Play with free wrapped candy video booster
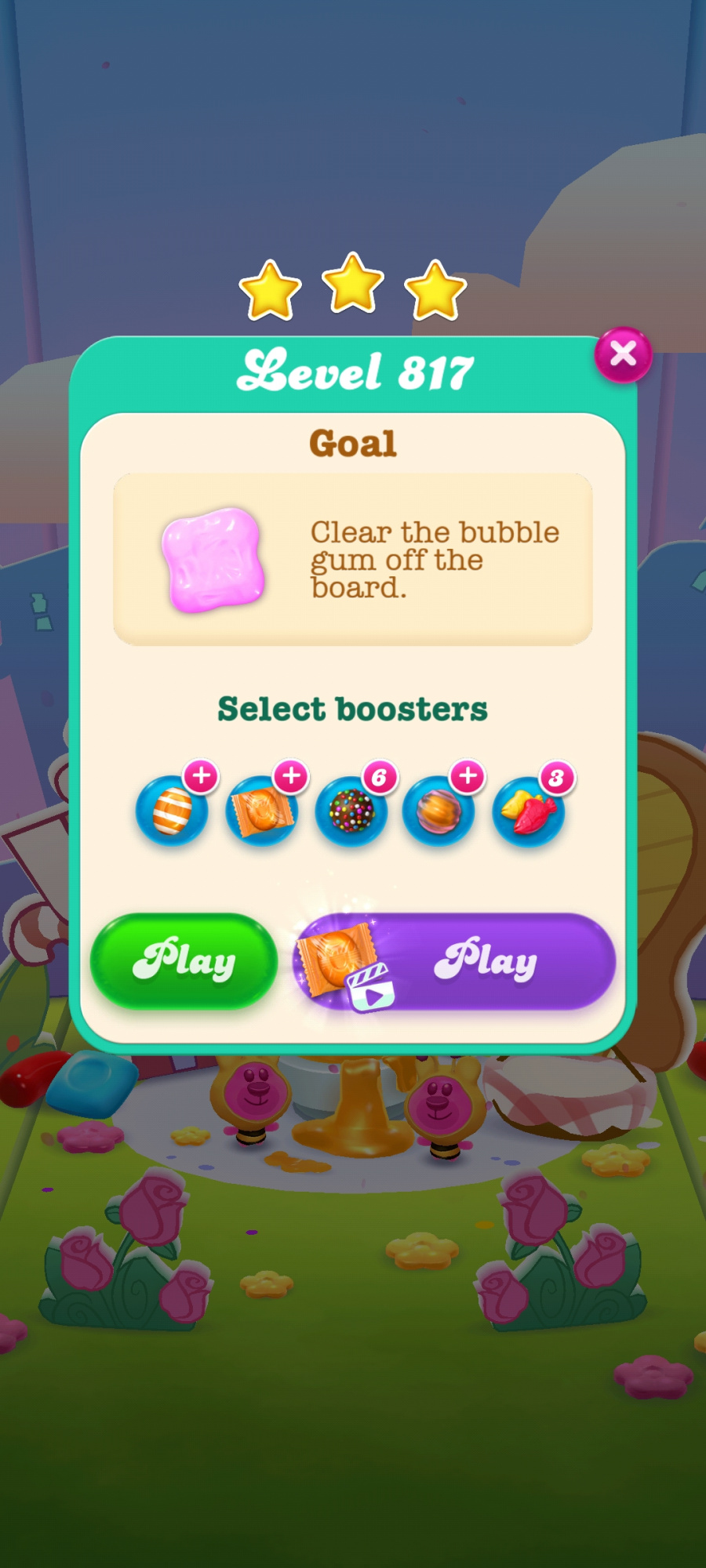The width and height of the screenshot is (706, 1568). 454,961
